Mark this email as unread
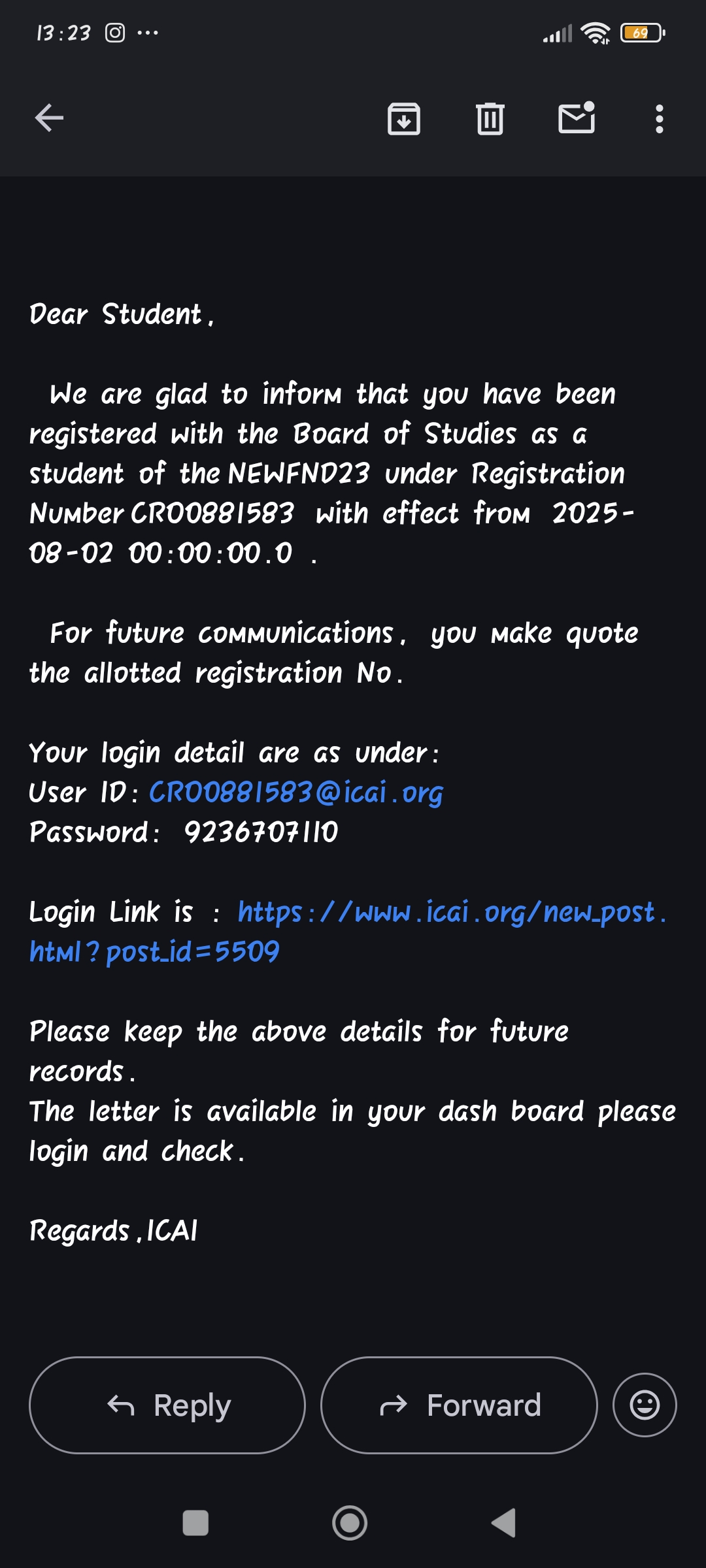Screen dimensions: 706x1568 point(577,118)
